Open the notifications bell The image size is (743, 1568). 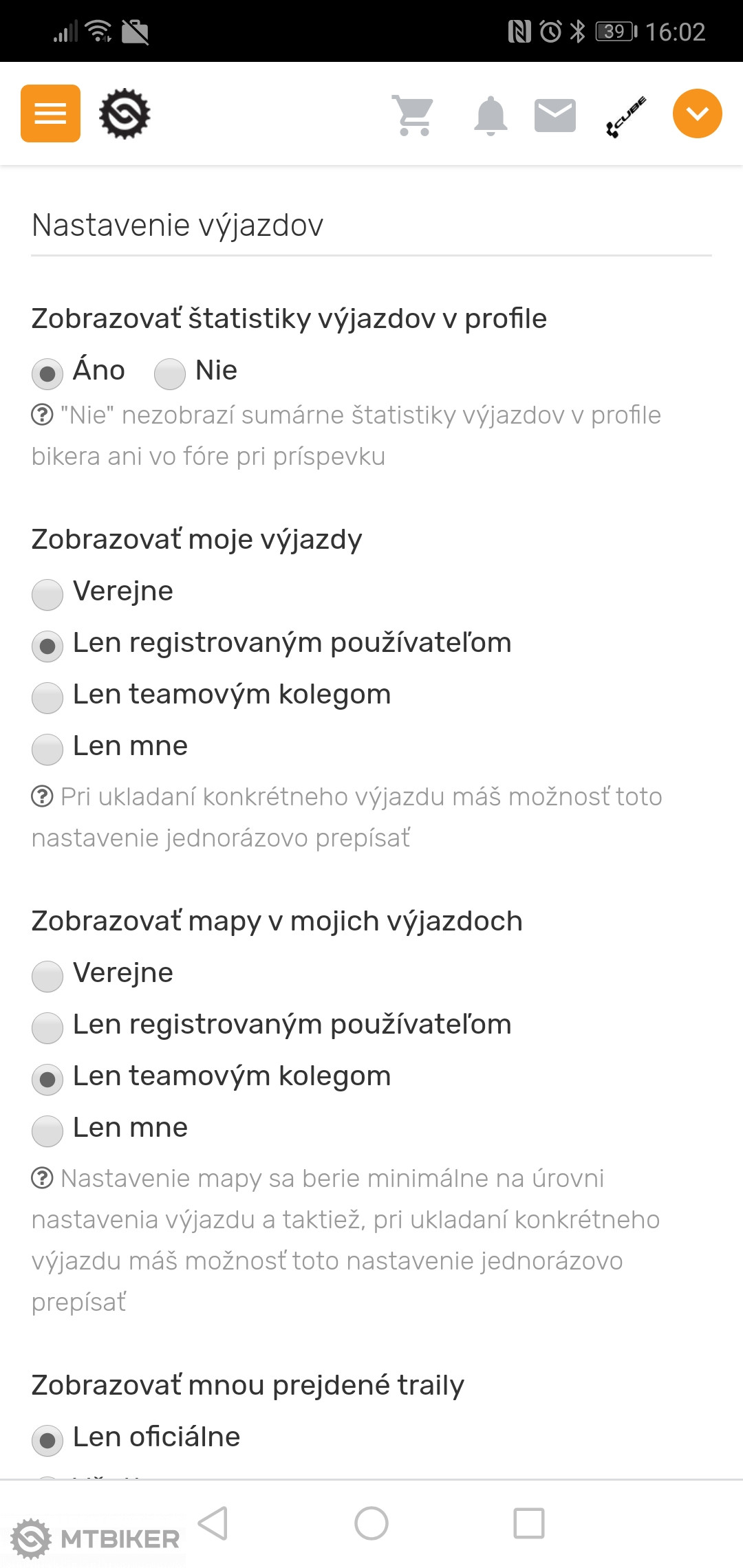point(491,115)
